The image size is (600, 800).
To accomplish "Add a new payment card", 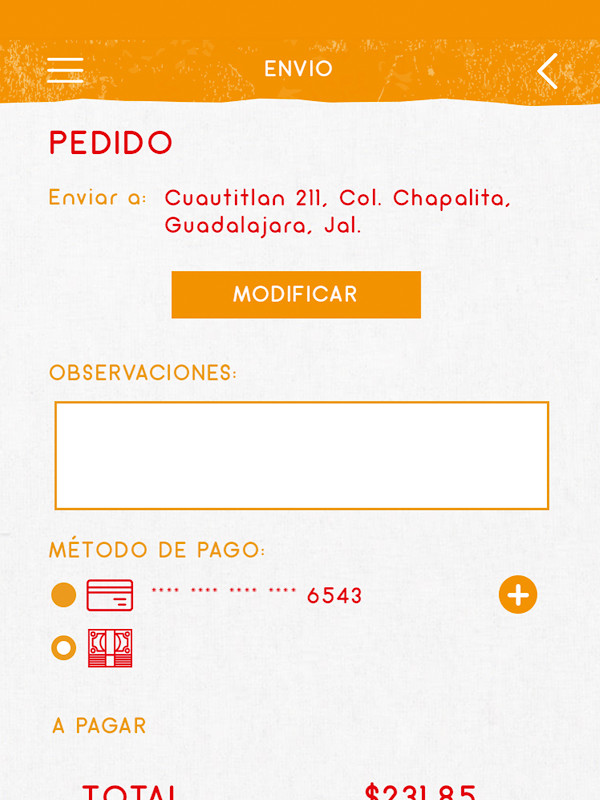I will pyautogui.click(x=517, y=595).
